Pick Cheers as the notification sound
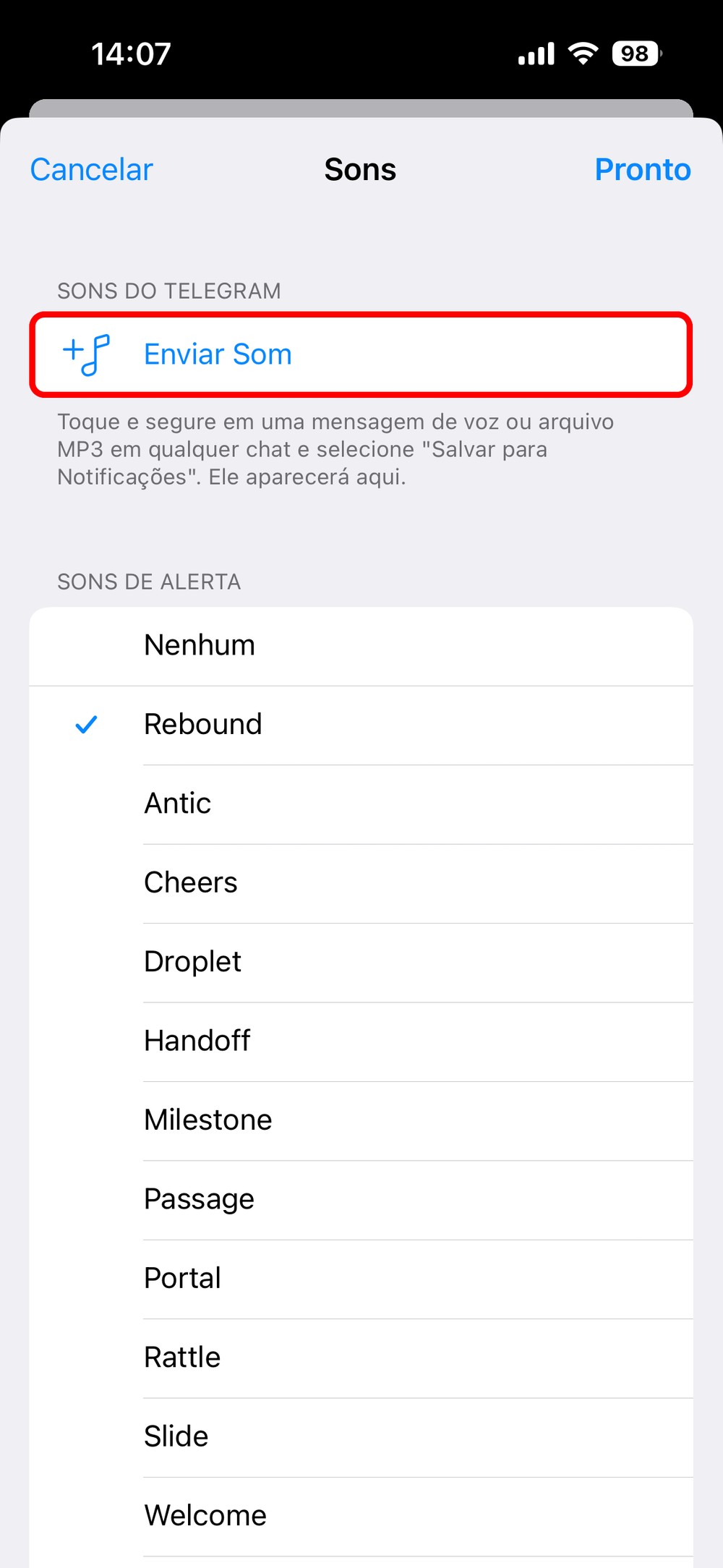 [x=361, y=882]
